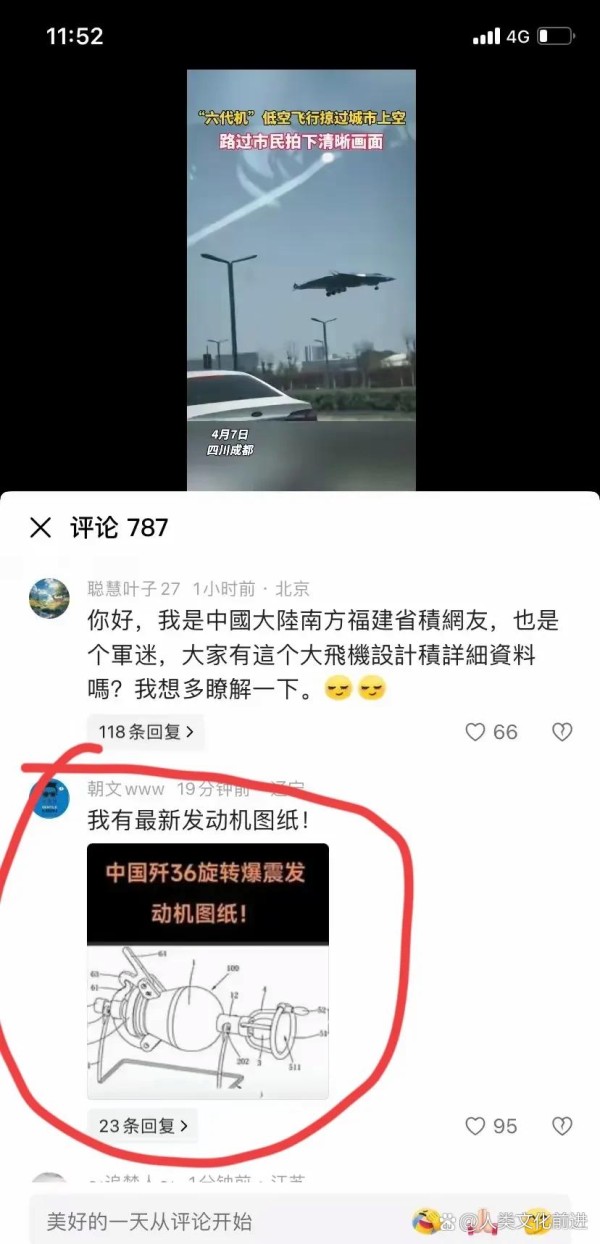View the 歼36 engine image in 朝文www's comment

click(208, 971)
